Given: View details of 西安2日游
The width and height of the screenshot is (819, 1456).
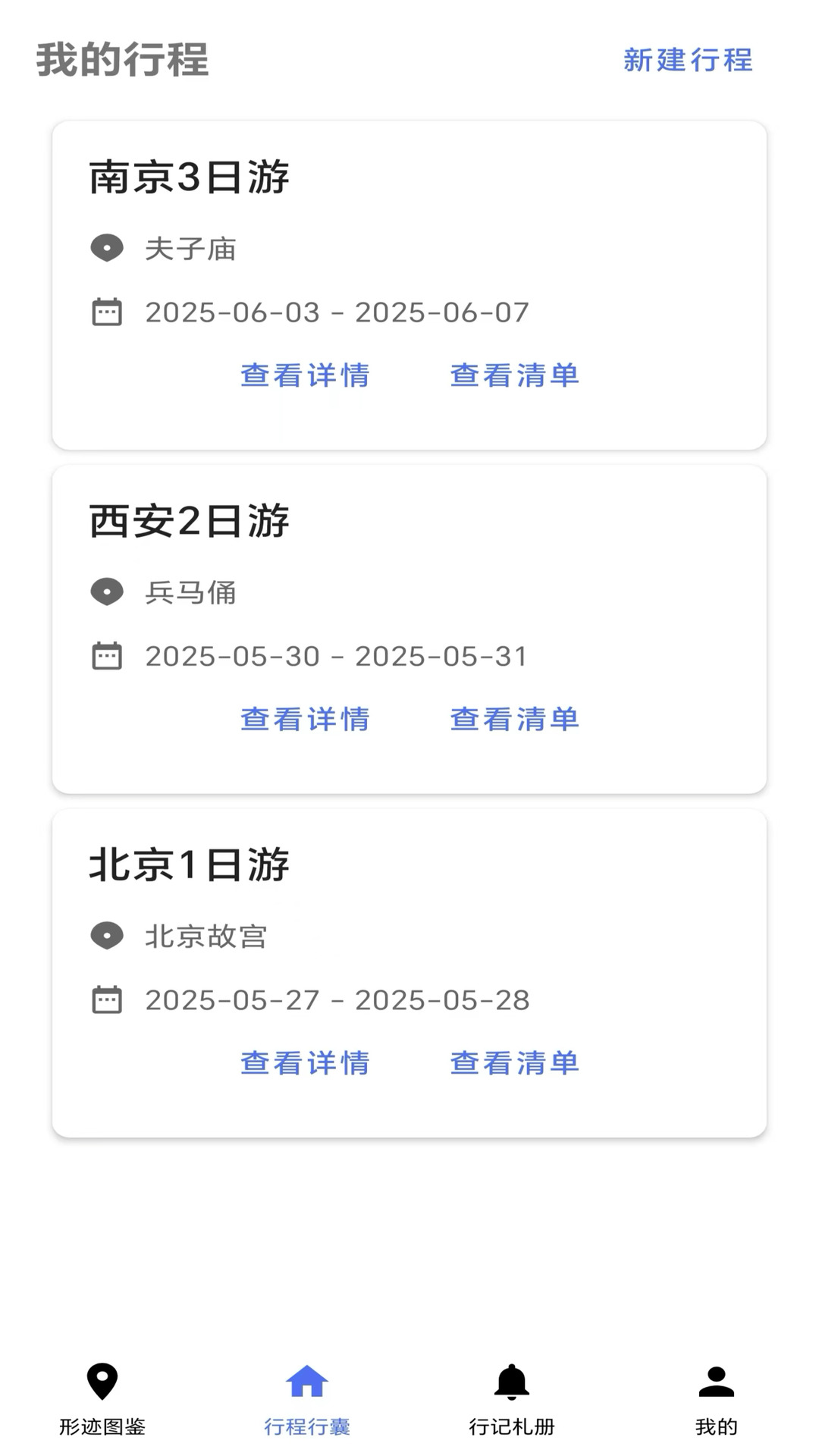Looking at the screenshot, I should (305, 719).
